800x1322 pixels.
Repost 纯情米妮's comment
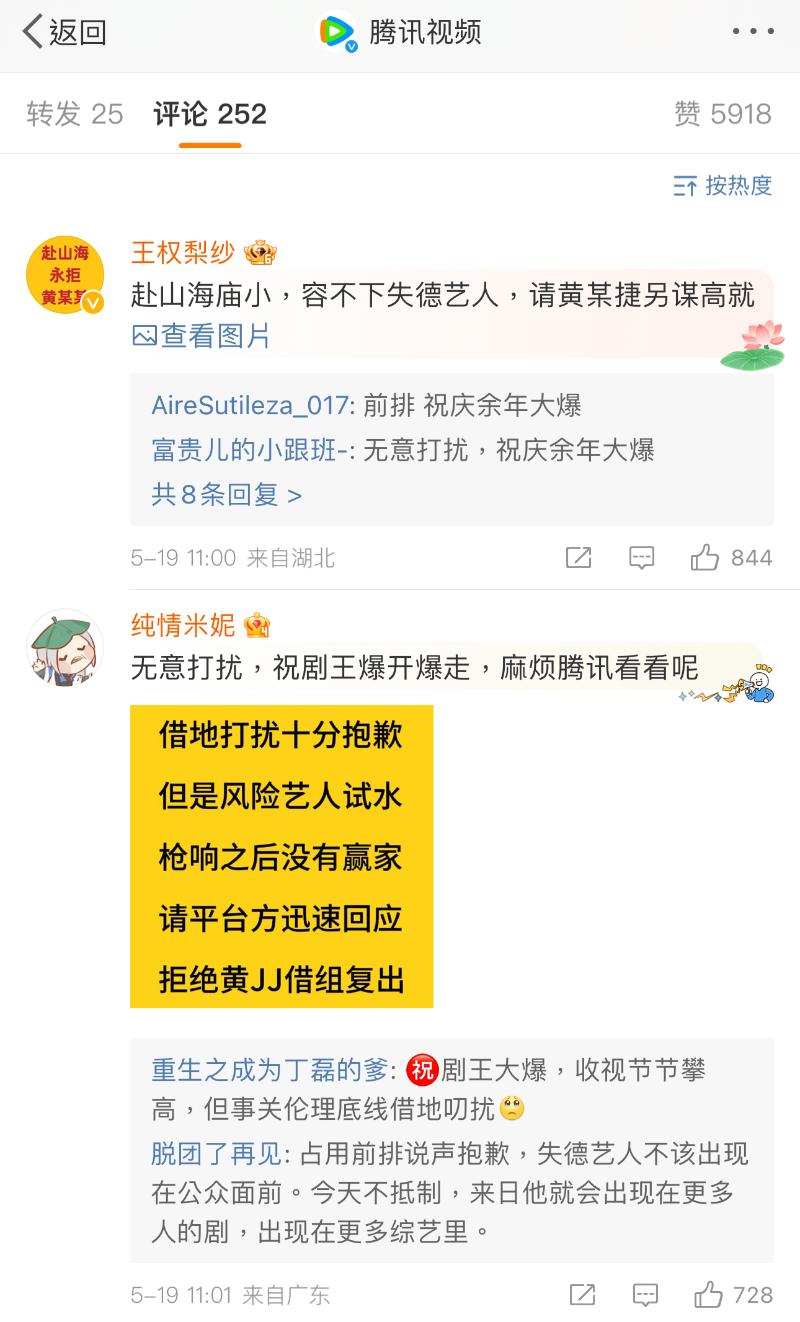click(582, 1295)
